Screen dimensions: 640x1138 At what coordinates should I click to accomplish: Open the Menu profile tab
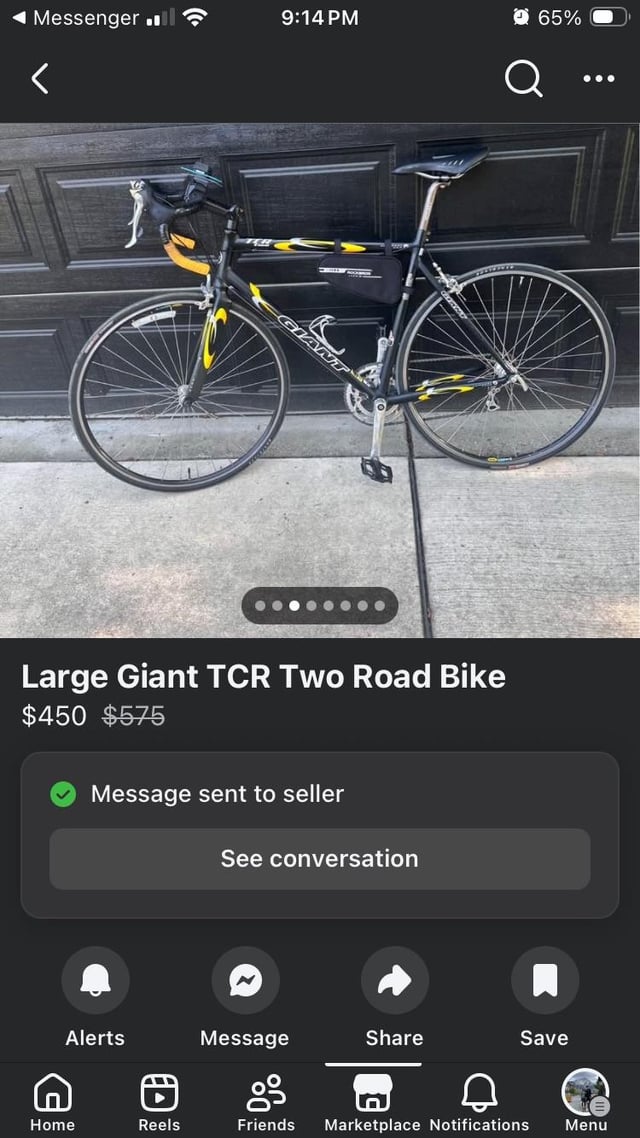(x=586, y=1100)
